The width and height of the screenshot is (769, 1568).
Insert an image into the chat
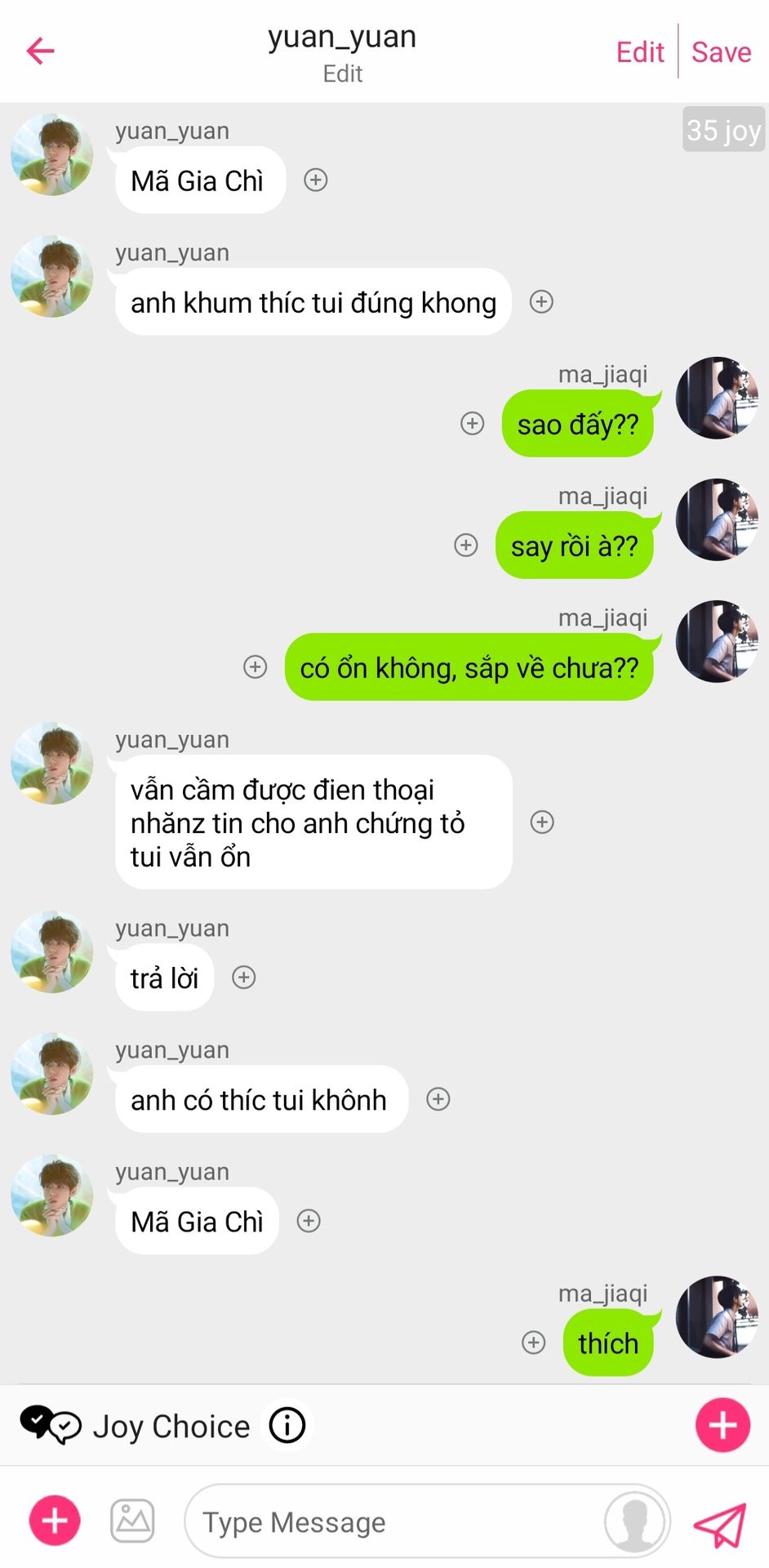tap(132, 1521)
